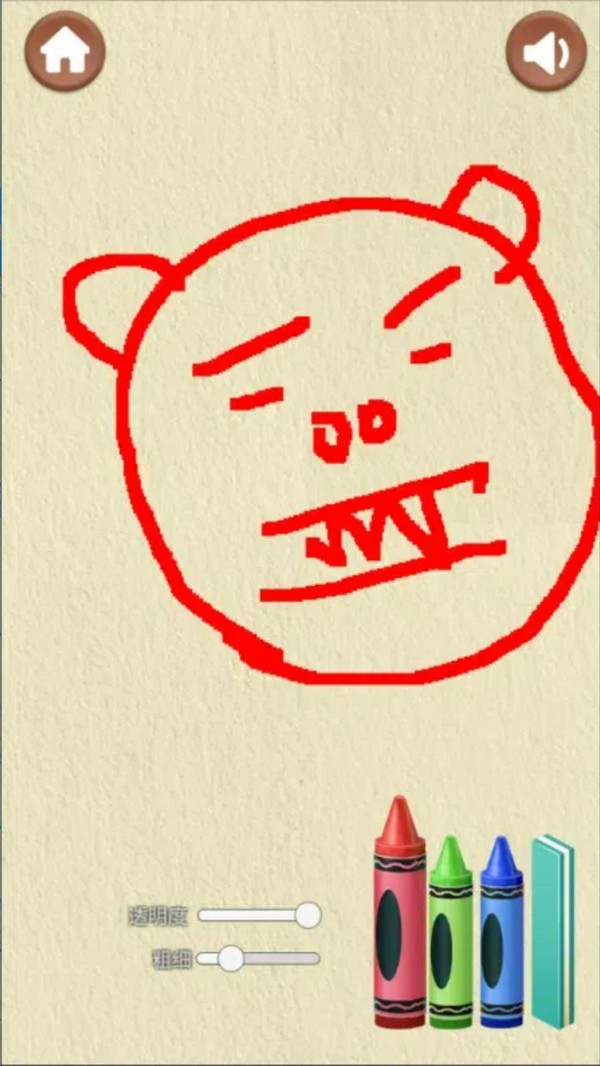The width and height of the screenshot is (600, 1066).
Task: Choose the blue crayon
Action: click(501, 932)
